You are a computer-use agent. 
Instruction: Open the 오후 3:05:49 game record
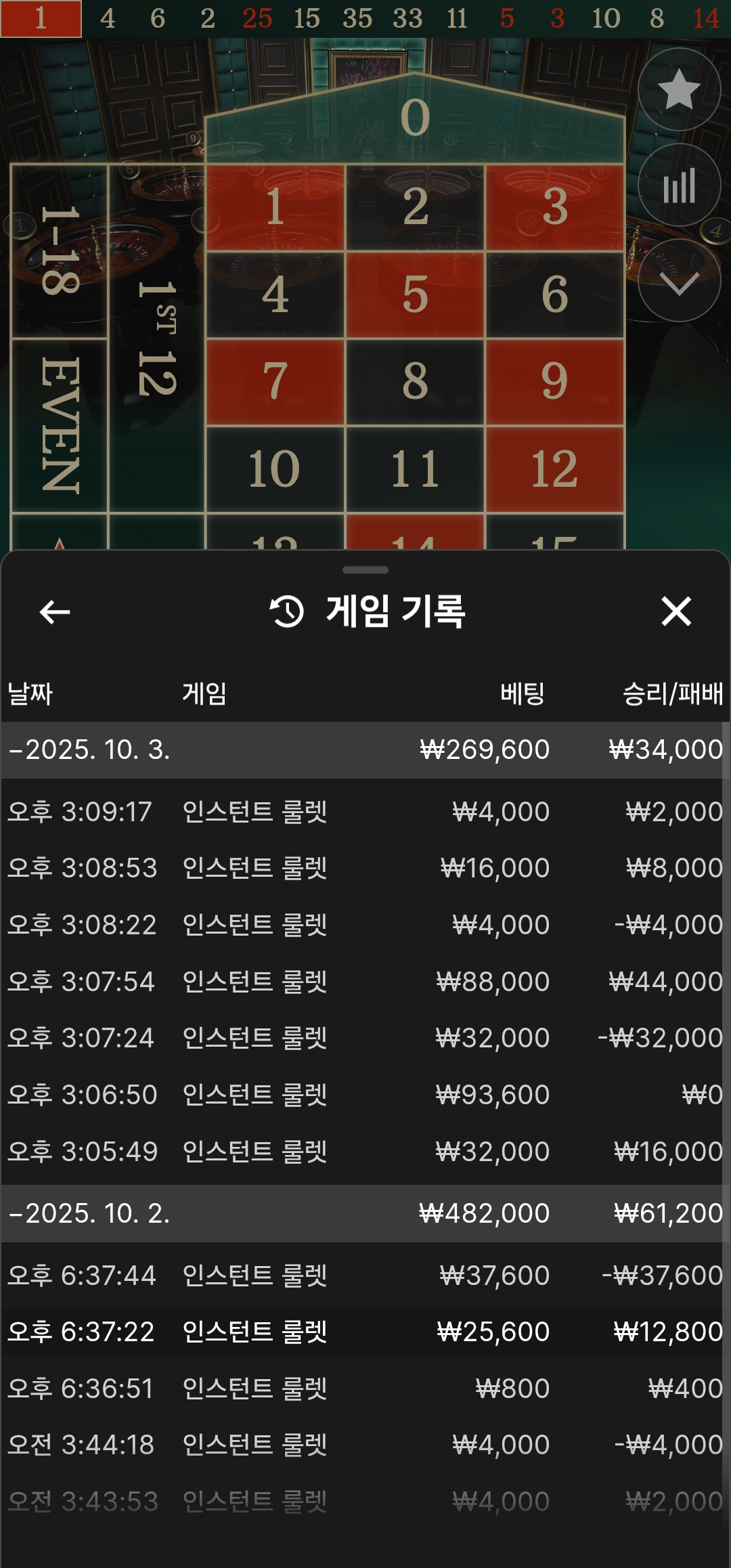point(365,1152)
